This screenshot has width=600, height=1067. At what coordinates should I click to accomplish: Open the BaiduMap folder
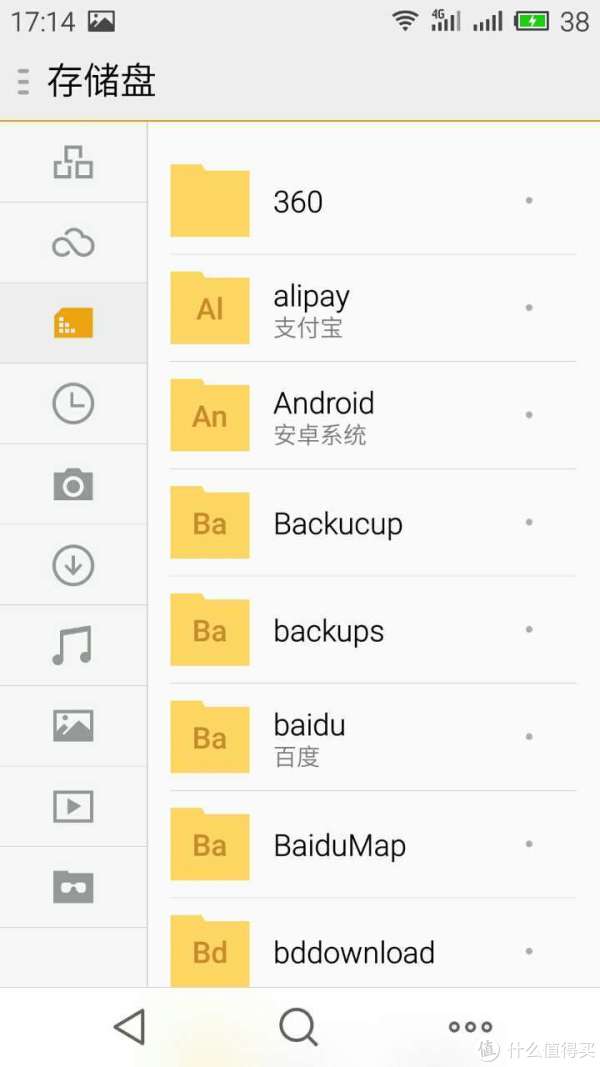coord(373,844)
